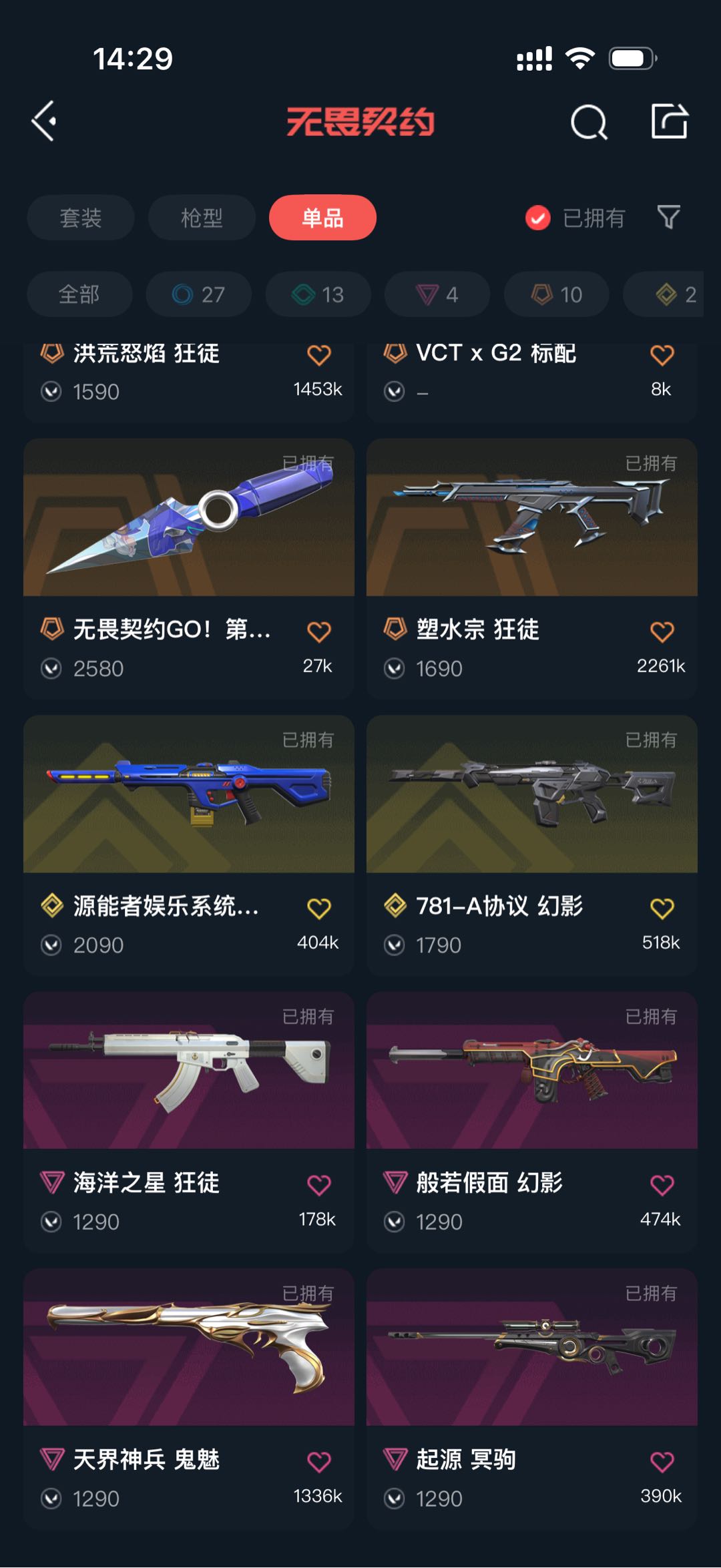
Task: Select the 单品 tab
Action: (x=322, y=218)
